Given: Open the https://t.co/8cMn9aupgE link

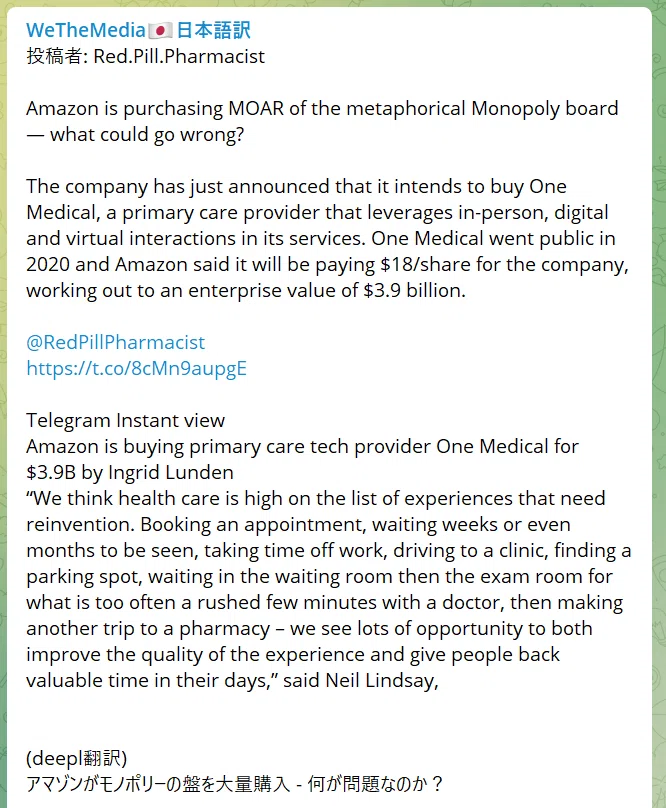Looking at the screenshot, I should (137, 368).
